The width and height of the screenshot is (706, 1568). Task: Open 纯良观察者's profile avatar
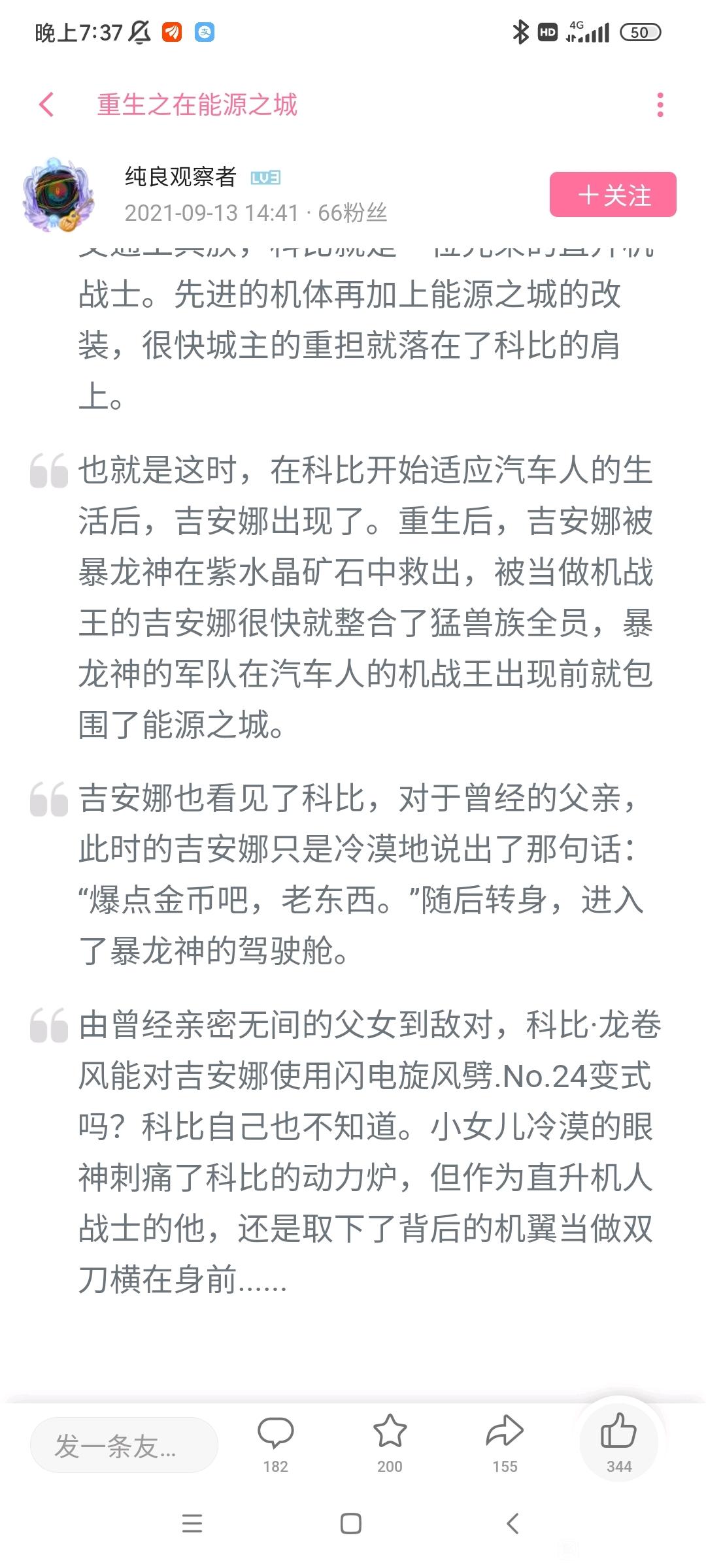click(58, 195)
